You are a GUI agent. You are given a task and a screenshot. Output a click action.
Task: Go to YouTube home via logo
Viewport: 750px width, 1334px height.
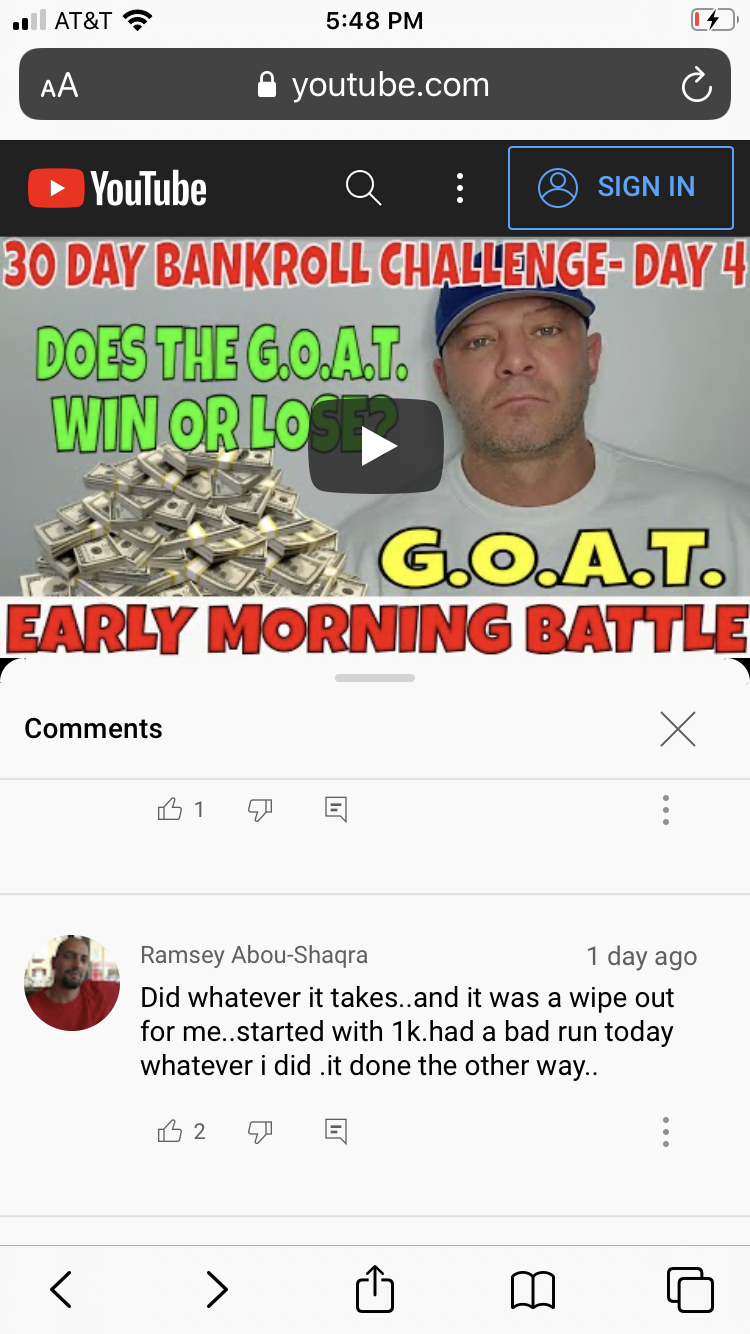[x=118, y=188]
